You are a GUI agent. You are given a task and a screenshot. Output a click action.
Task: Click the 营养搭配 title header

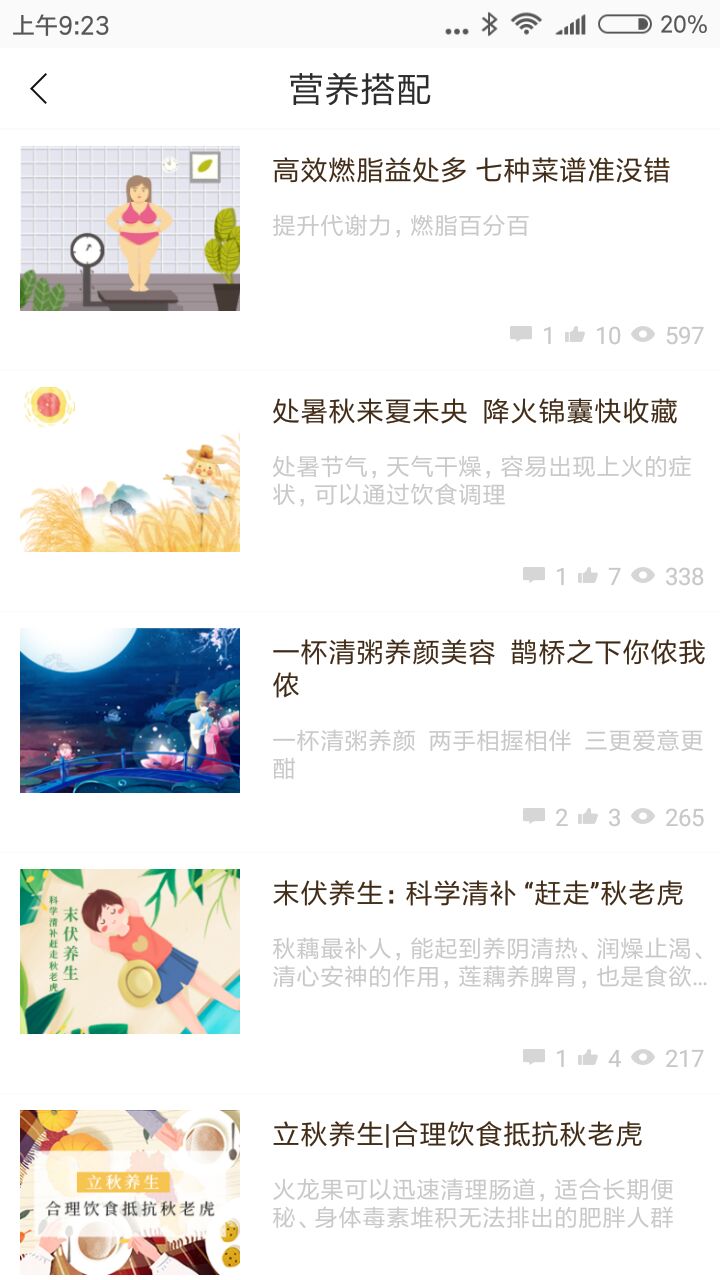point(359,89)
